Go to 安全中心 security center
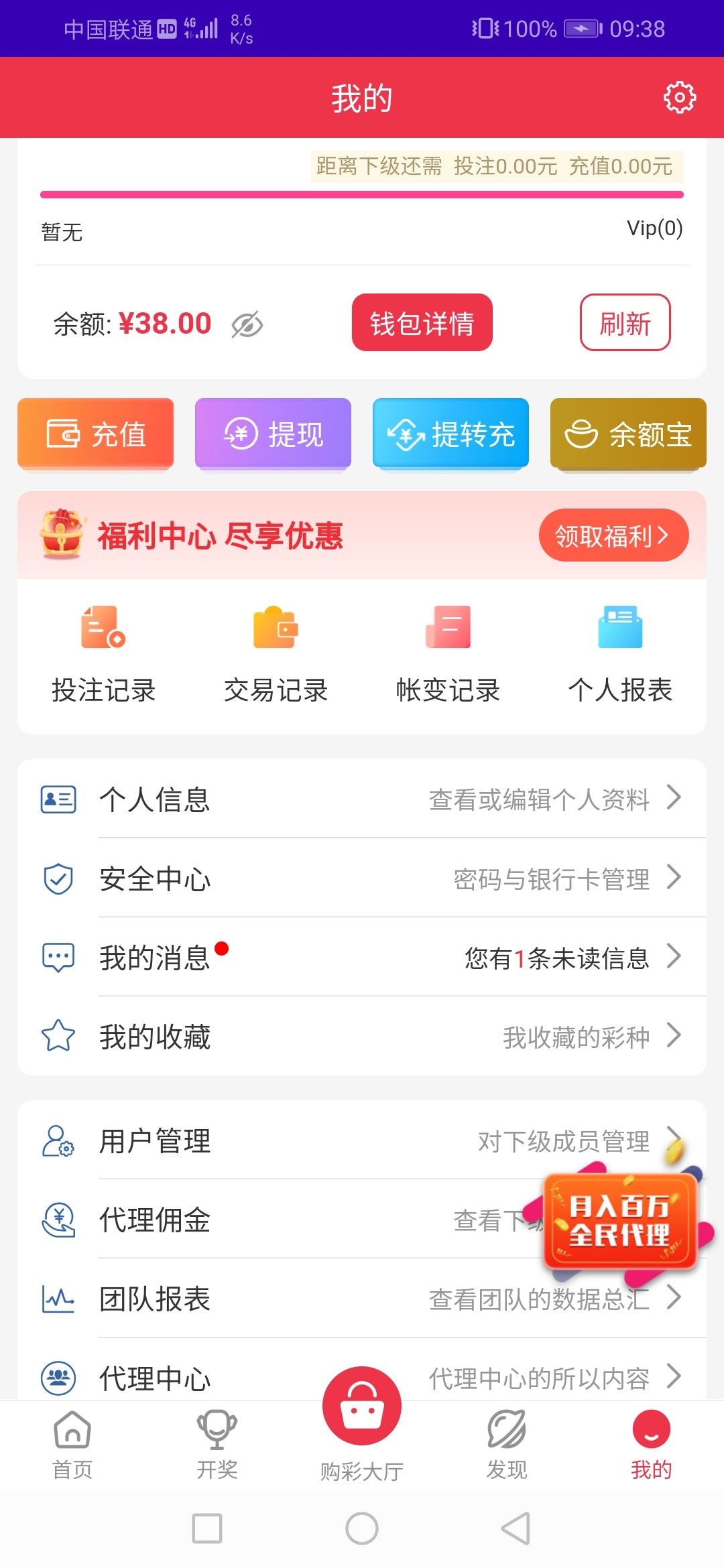Viewport: 724px width, 1568px height. coord(362,878)
